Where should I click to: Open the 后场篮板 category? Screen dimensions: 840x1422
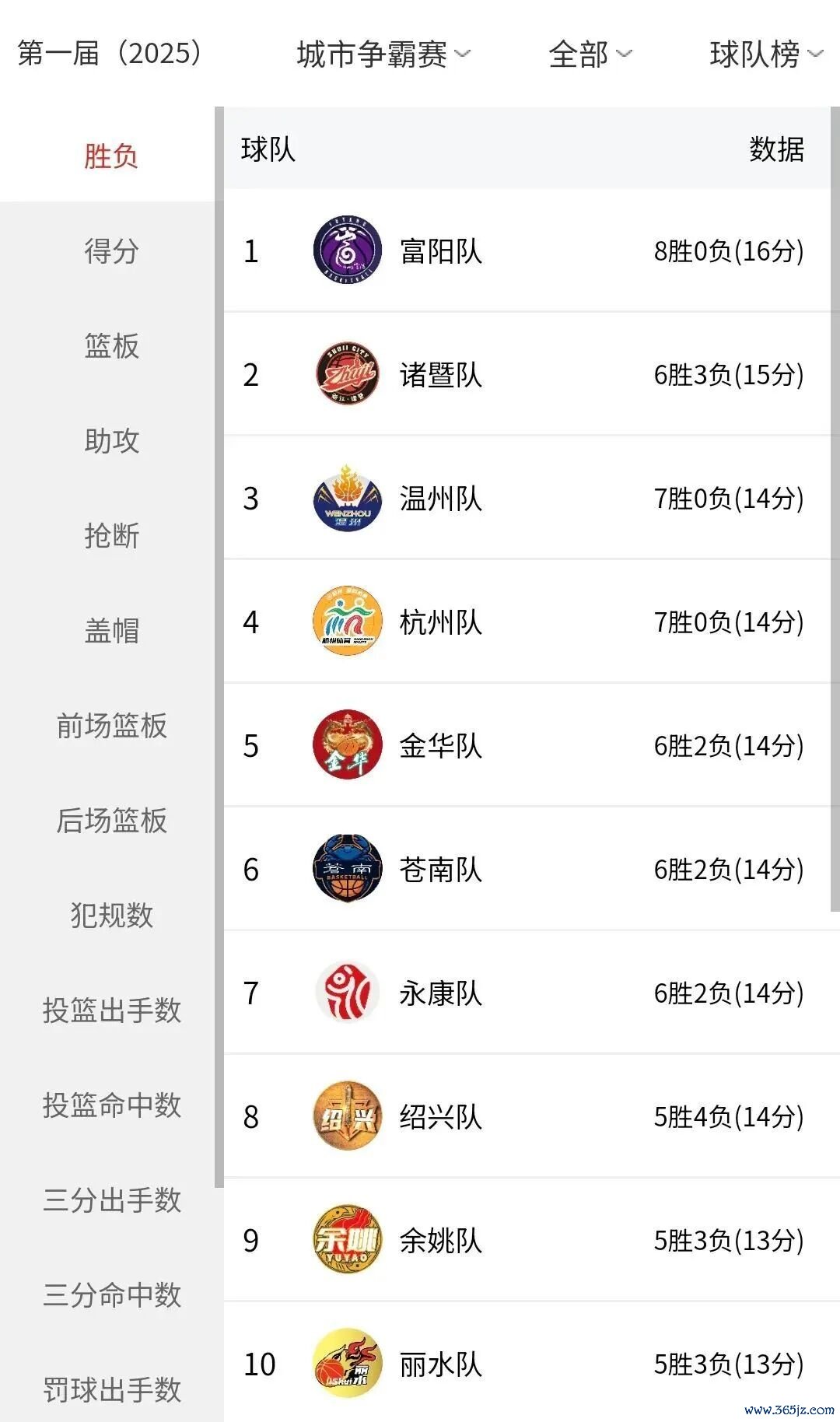click(x=111, y=821)
